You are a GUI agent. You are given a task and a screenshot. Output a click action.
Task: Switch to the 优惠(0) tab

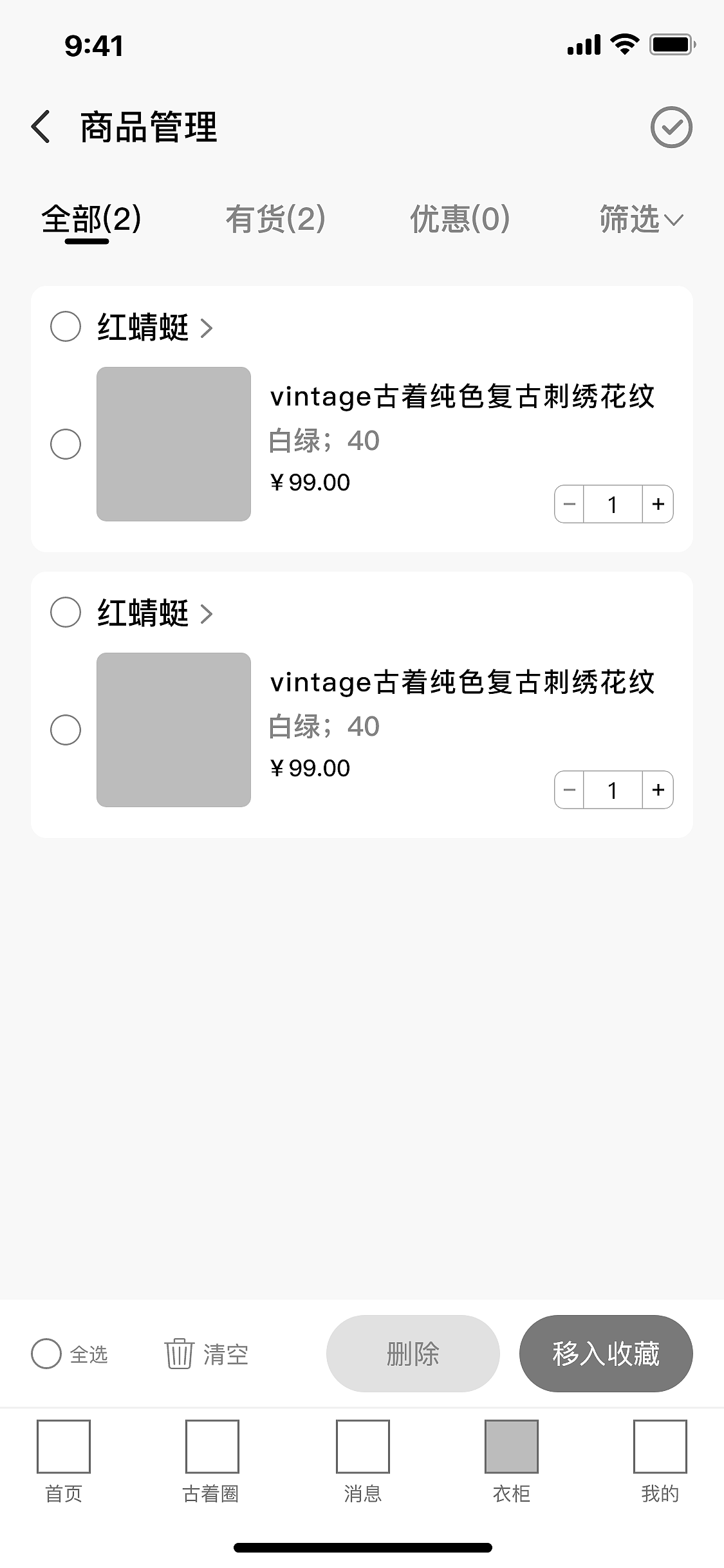coord(458,220)
